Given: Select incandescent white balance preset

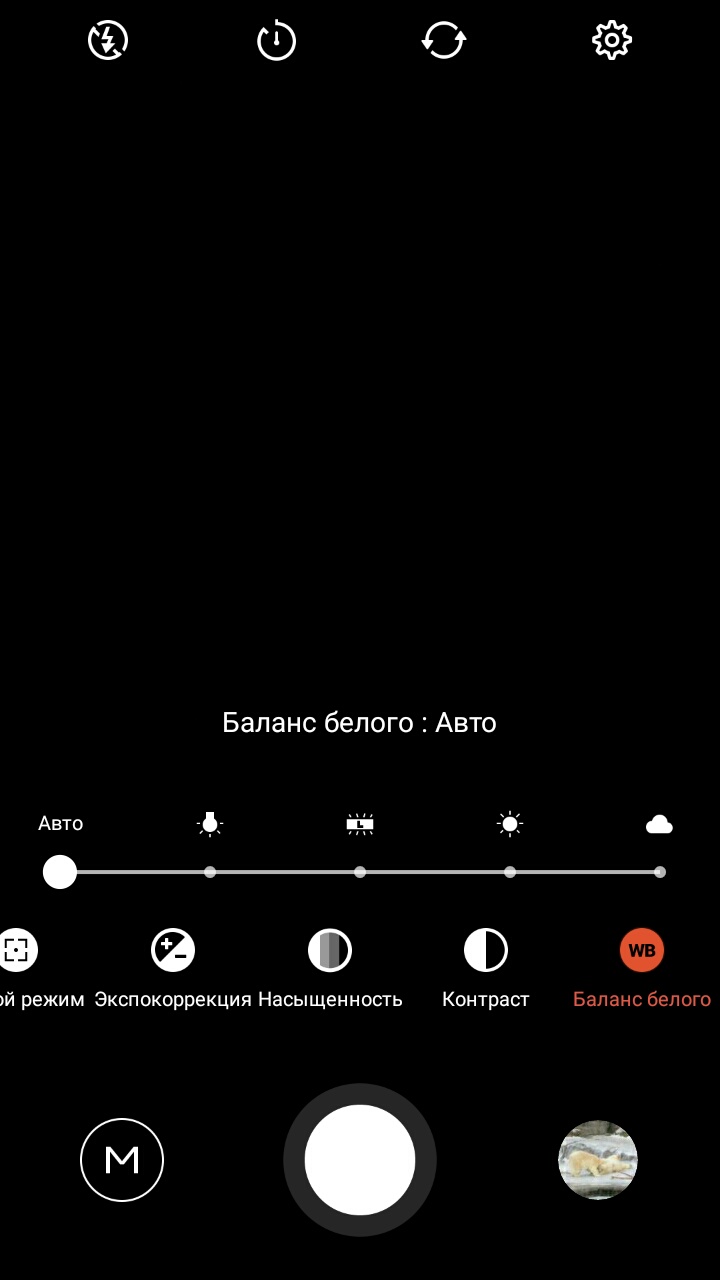Looking at the screenshot, I should (x=210, y=824).
